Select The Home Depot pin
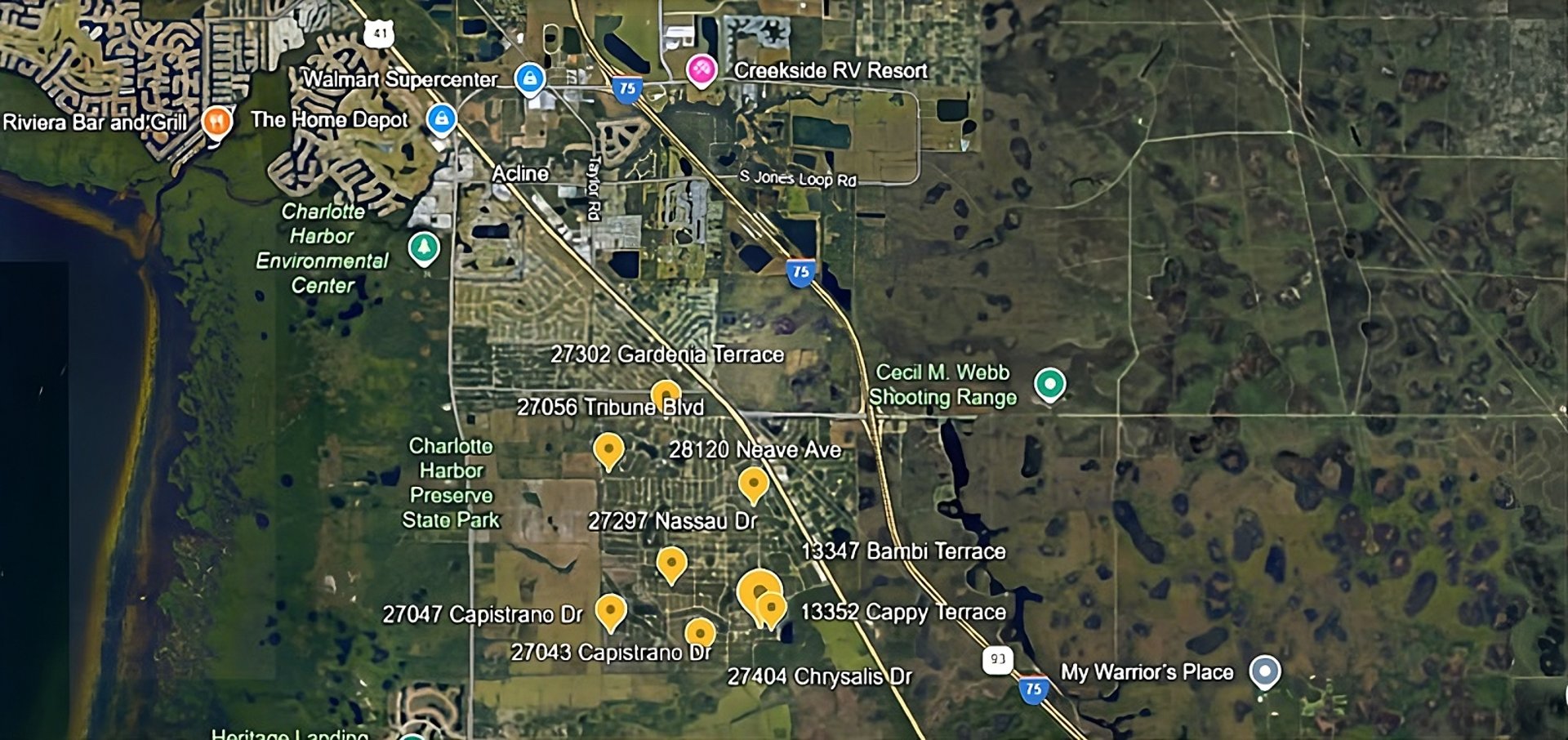Viewport: 1568px width, 740px height. click(x=441, y=118)
